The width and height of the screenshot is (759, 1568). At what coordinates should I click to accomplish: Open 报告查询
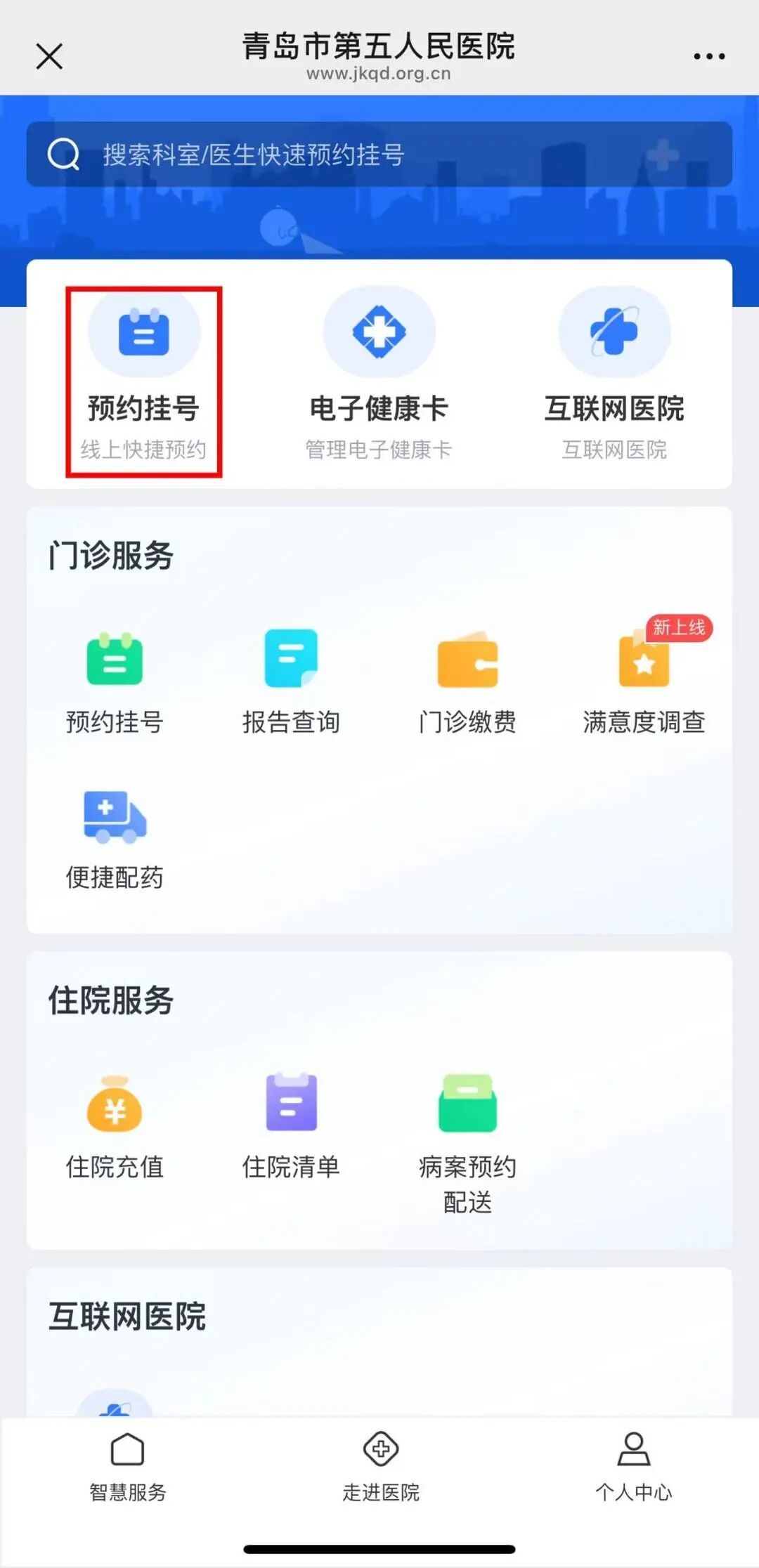291,681
